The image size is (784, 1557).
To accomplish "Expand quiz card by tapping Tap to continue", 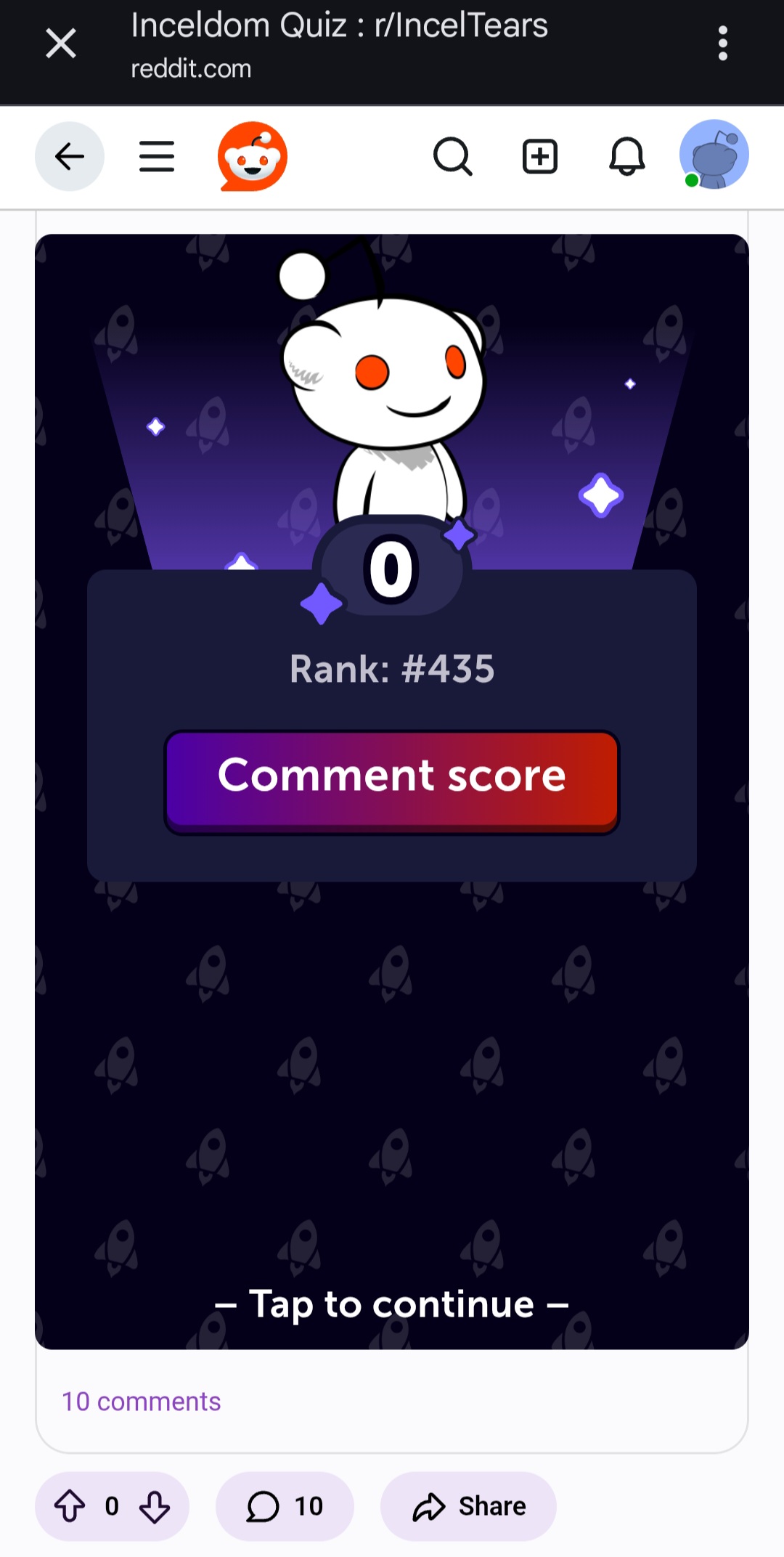I will pos(391,1304).
